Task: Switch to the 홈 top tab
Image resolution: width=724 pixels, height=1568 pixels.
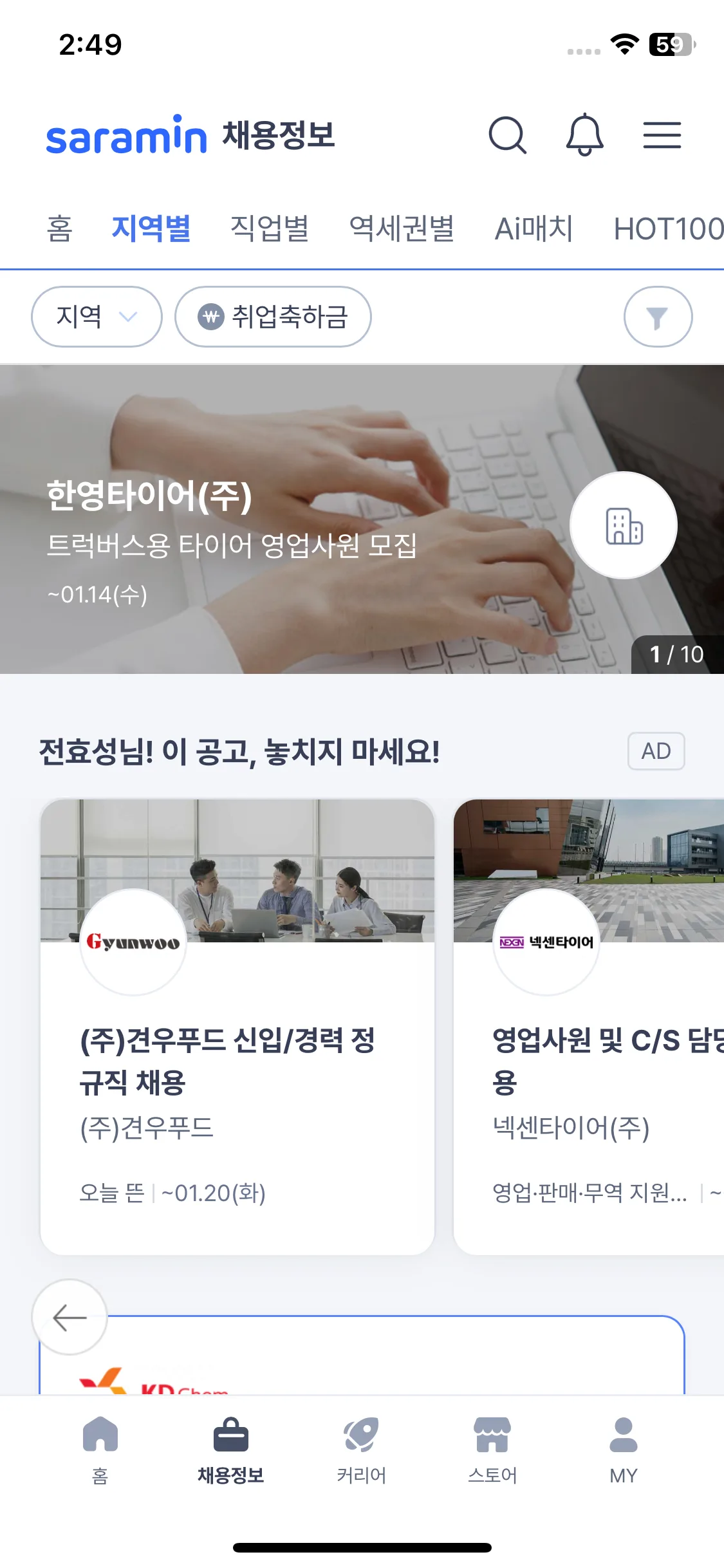Action: click(60, 229)
